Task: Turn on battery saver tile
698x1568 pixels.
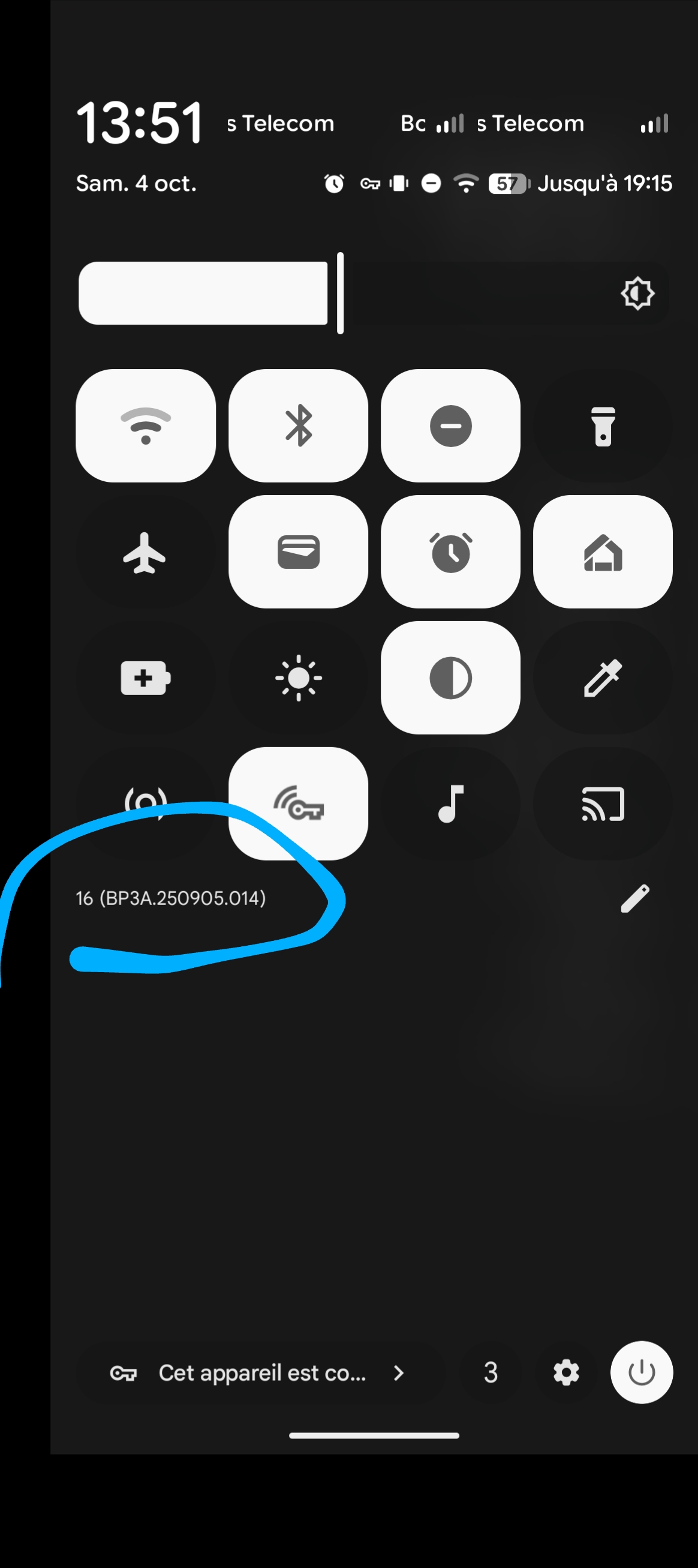Action: pyautogui.click(x=145, y=677)
